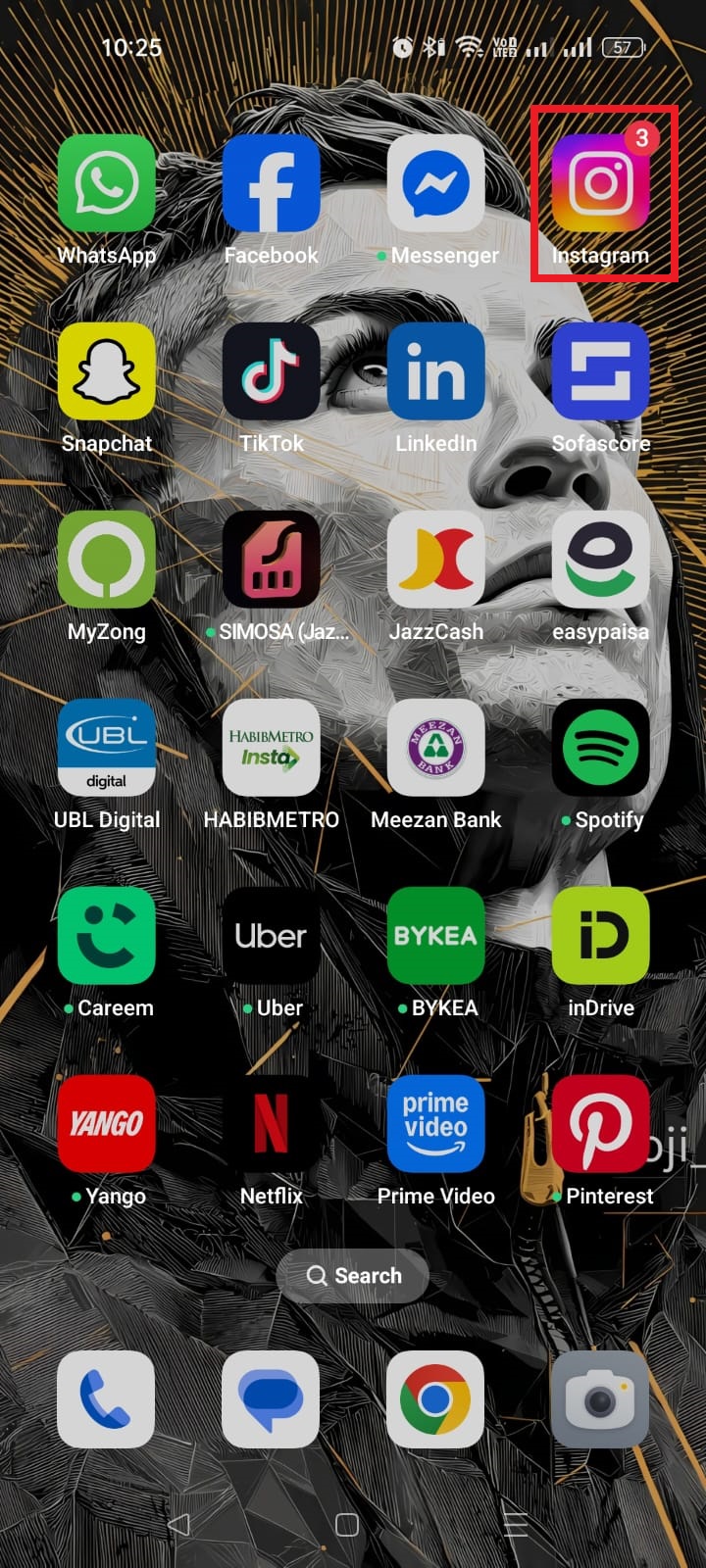Launch easypaisa
Image resolution: width=706 pixels, height=1568 pixels.
(x=601, y=561)
